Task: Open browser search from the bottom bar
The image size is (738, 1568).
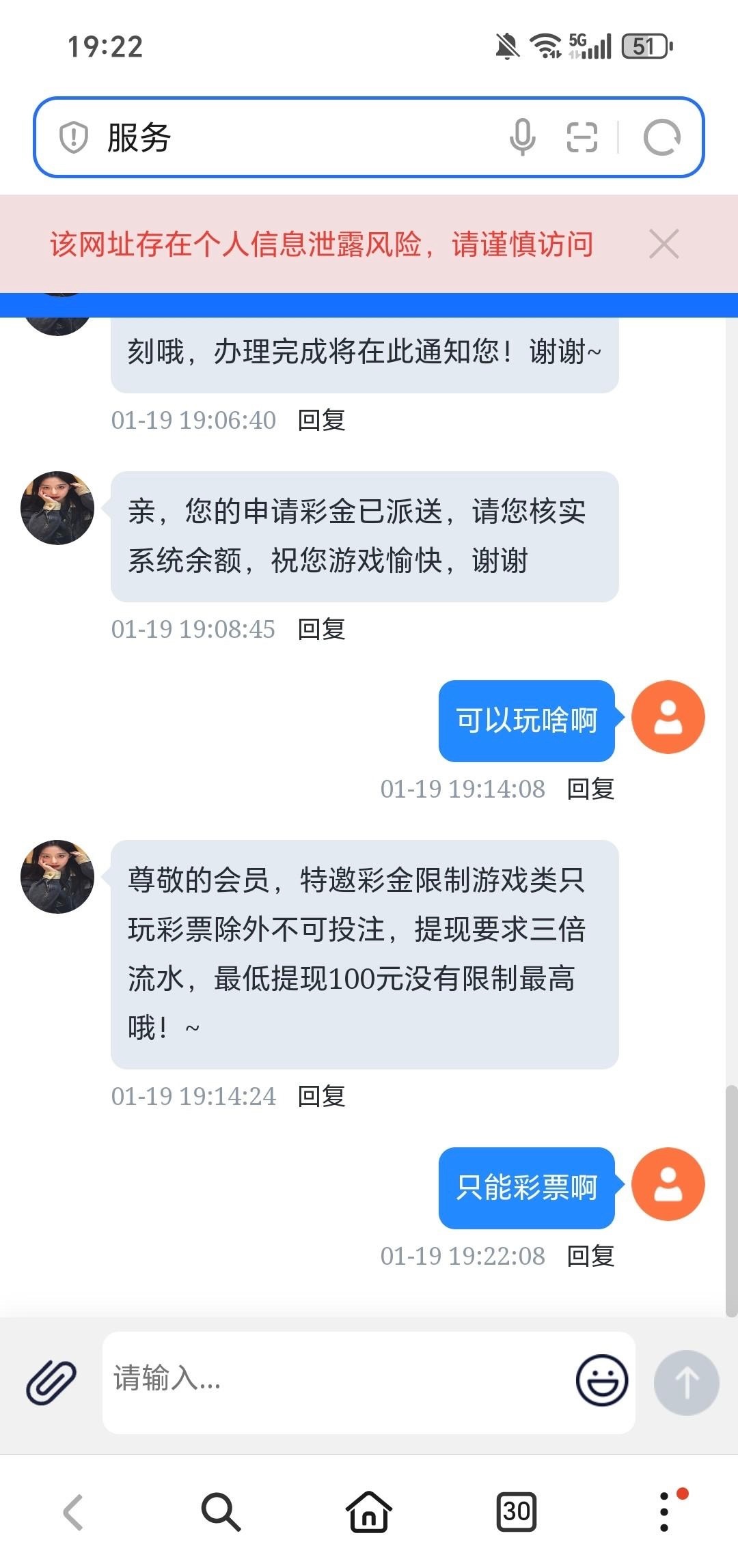Action: click(x=221, y=1512)
